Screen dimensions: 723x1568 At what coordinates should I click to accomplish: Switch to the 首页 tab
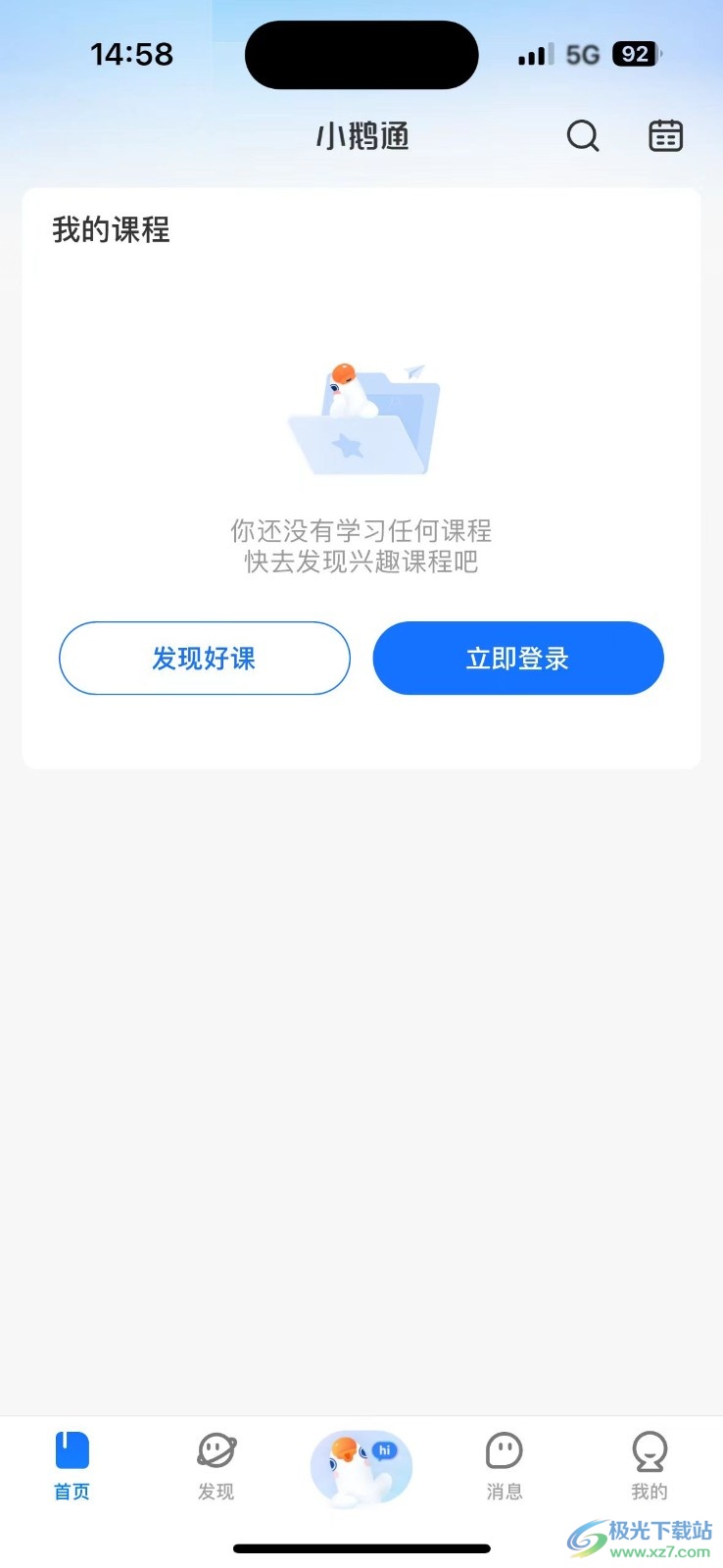click(72, 1466)
